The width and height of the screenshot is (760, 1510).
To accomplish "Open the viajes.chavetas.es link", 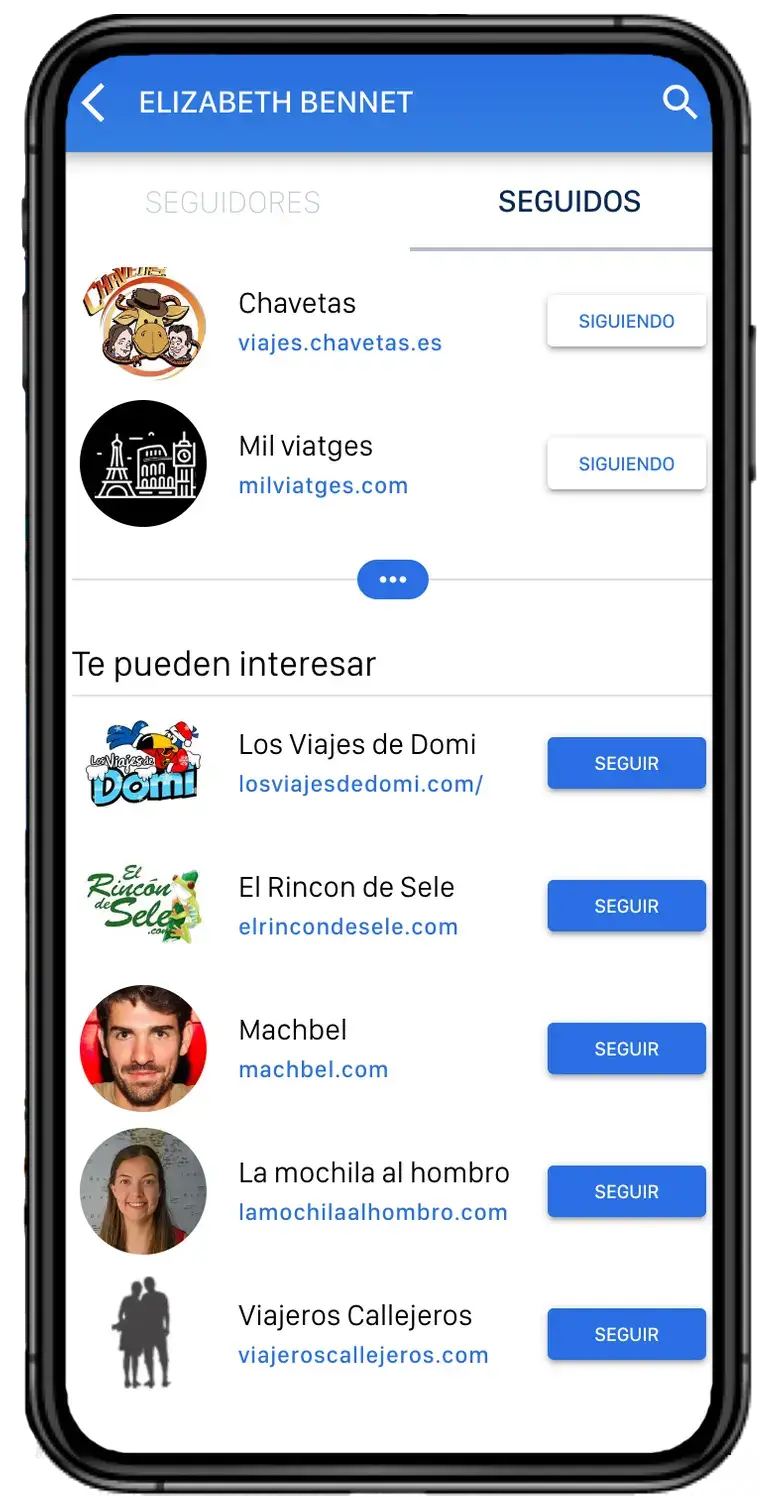I will pyautogui.click(x=340, y=343).
